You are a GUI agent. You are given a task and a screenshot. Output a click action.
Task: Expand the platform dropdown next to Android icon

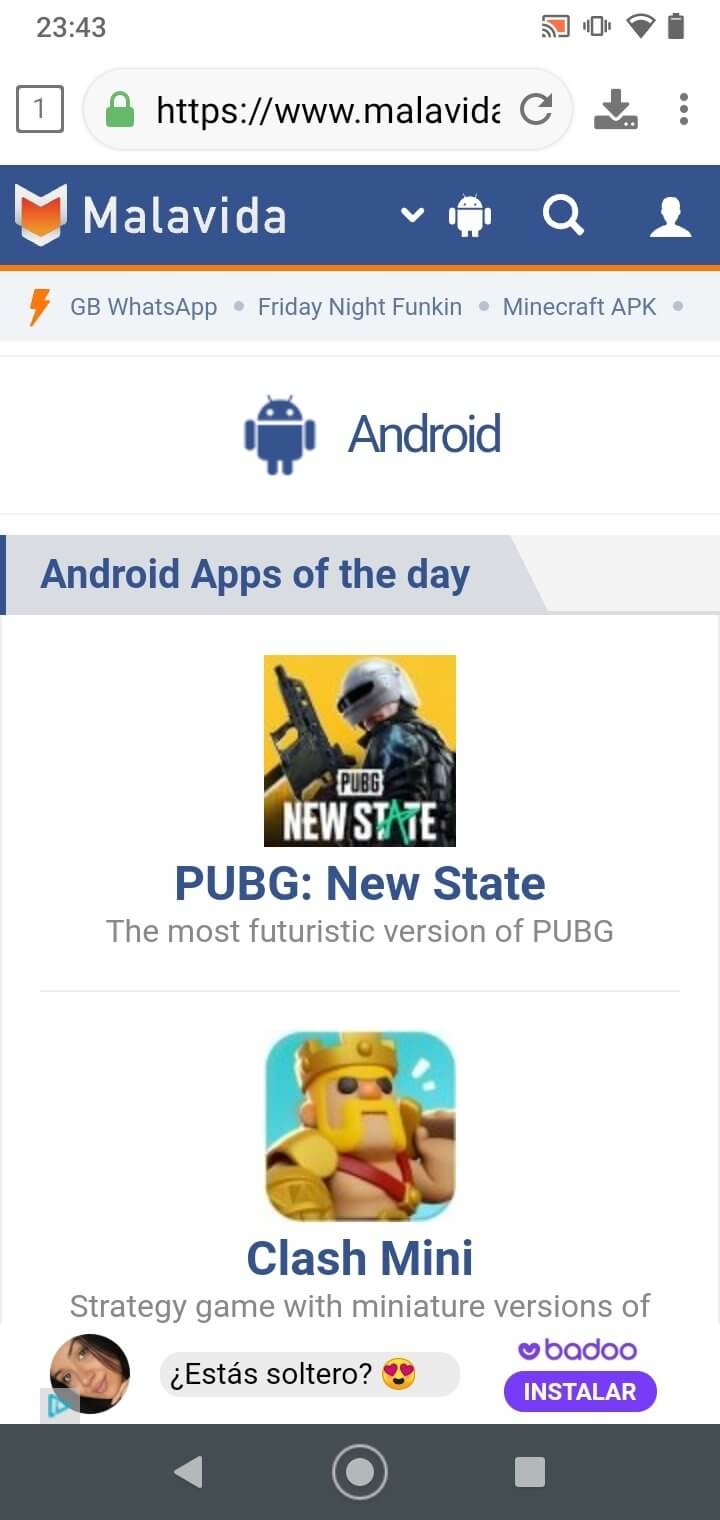(x=412, y=215)
